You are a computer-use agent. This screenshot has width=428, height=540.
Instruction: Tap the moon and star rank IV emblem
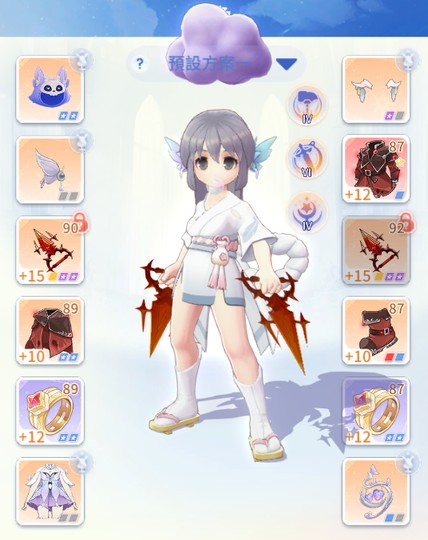[x=307, y=212]
